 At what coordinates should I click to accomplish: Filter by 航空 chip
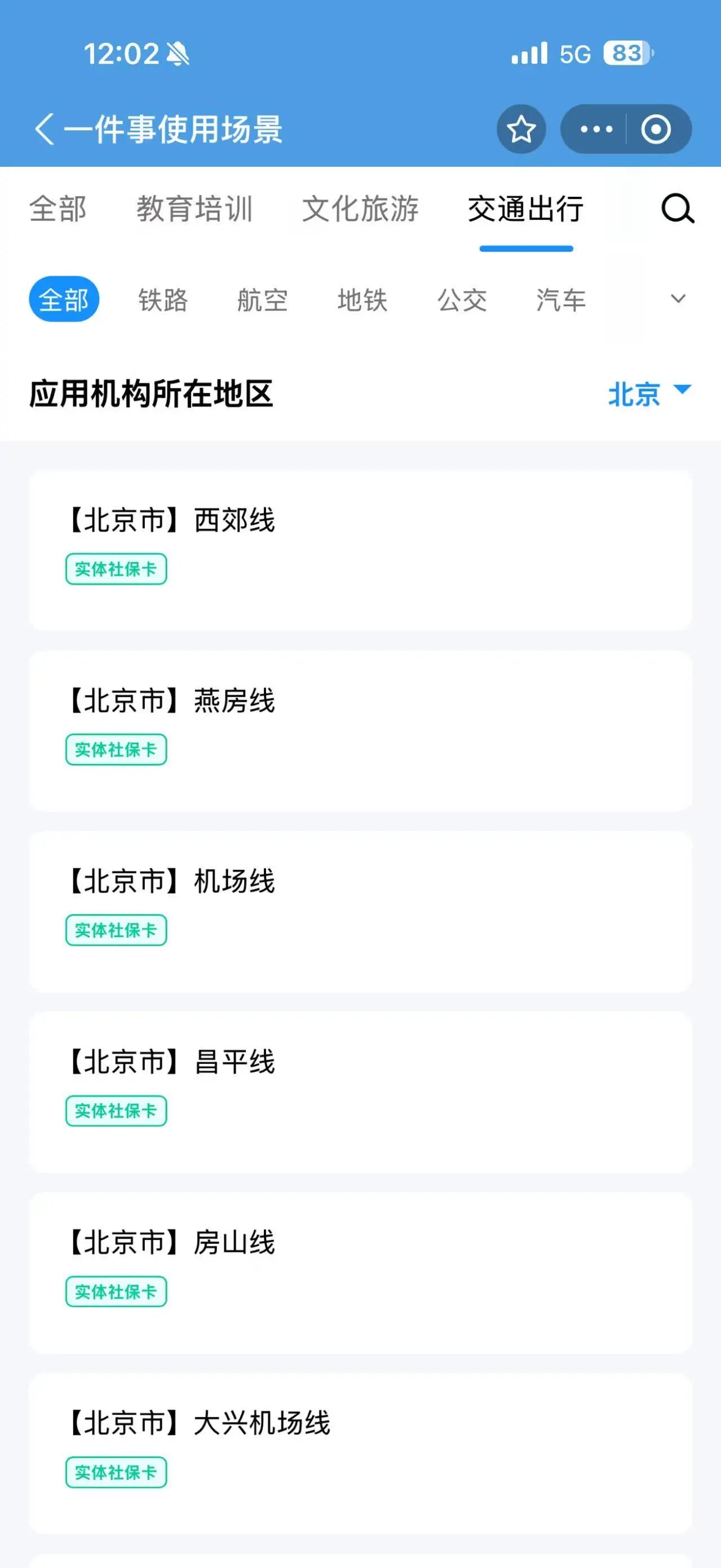coord(262,299)
